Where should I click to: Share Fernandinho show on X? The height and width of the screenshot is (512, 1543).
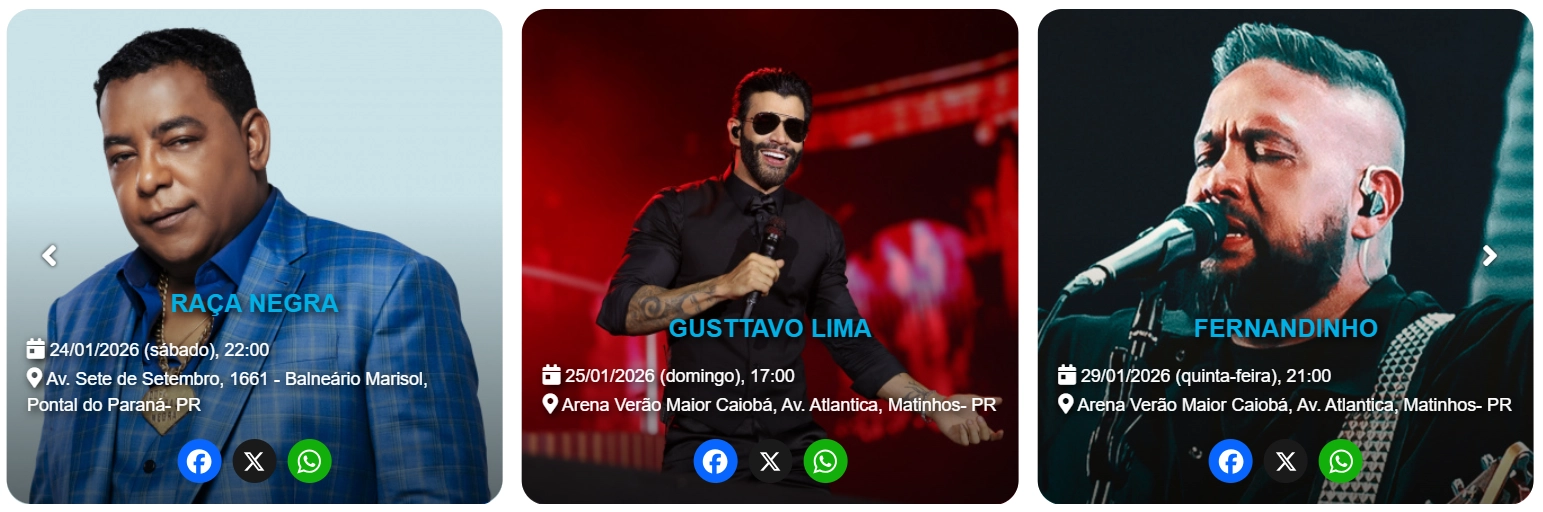click(1286, 461)
